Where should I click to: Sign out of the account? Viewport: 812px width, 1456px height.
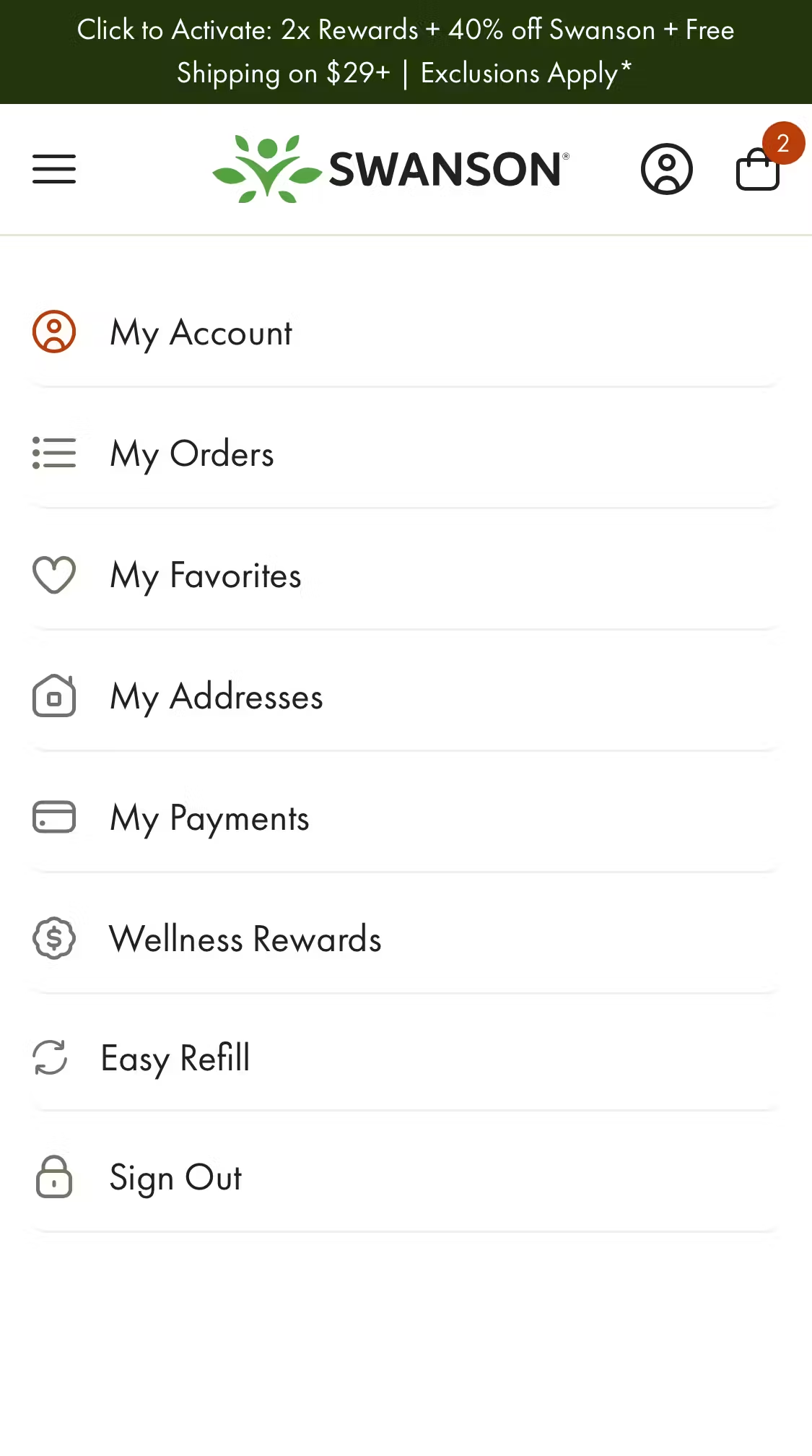174,1178
